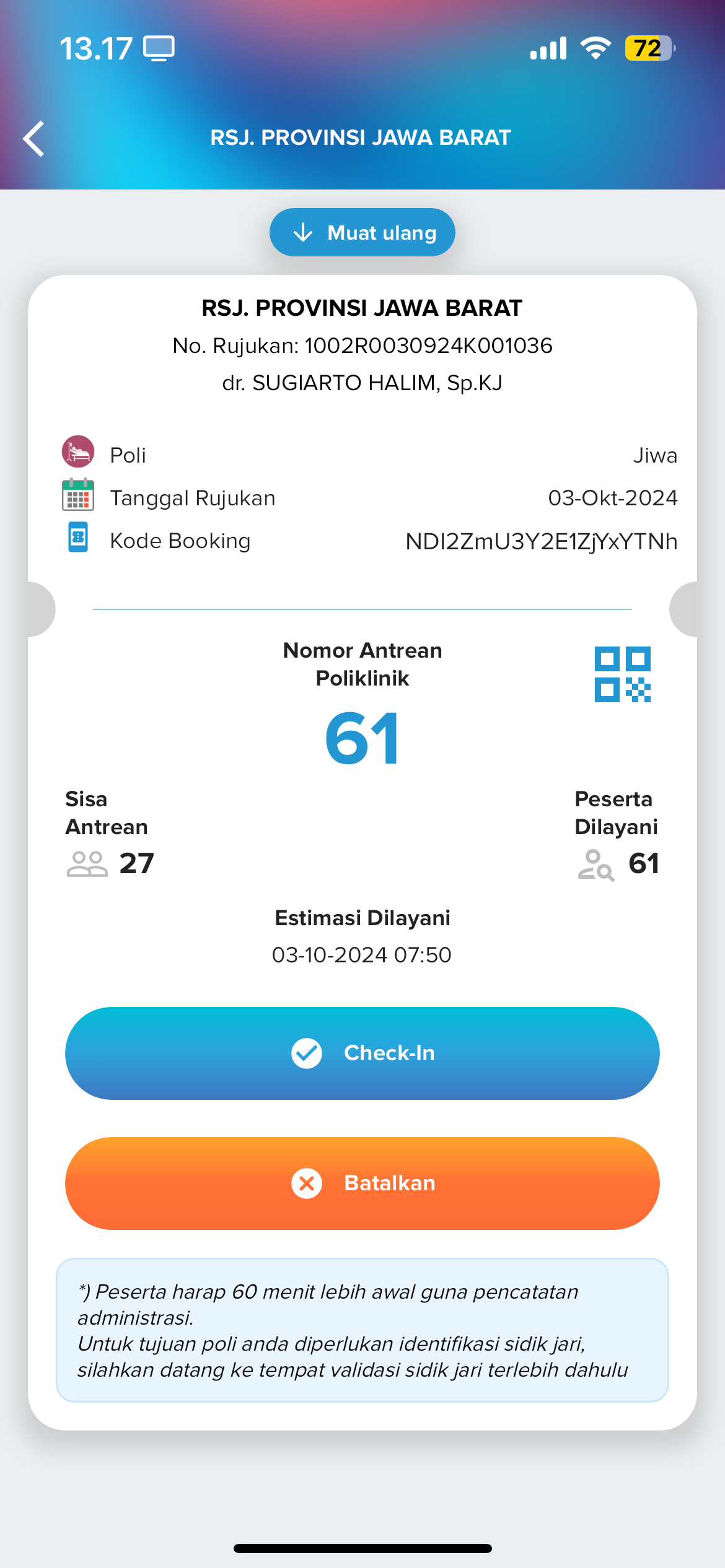The height and width of the screenshot is (1568, 725).
Task: Tap Muat ulang to reload the queue
Action: (x=362, y=232)
